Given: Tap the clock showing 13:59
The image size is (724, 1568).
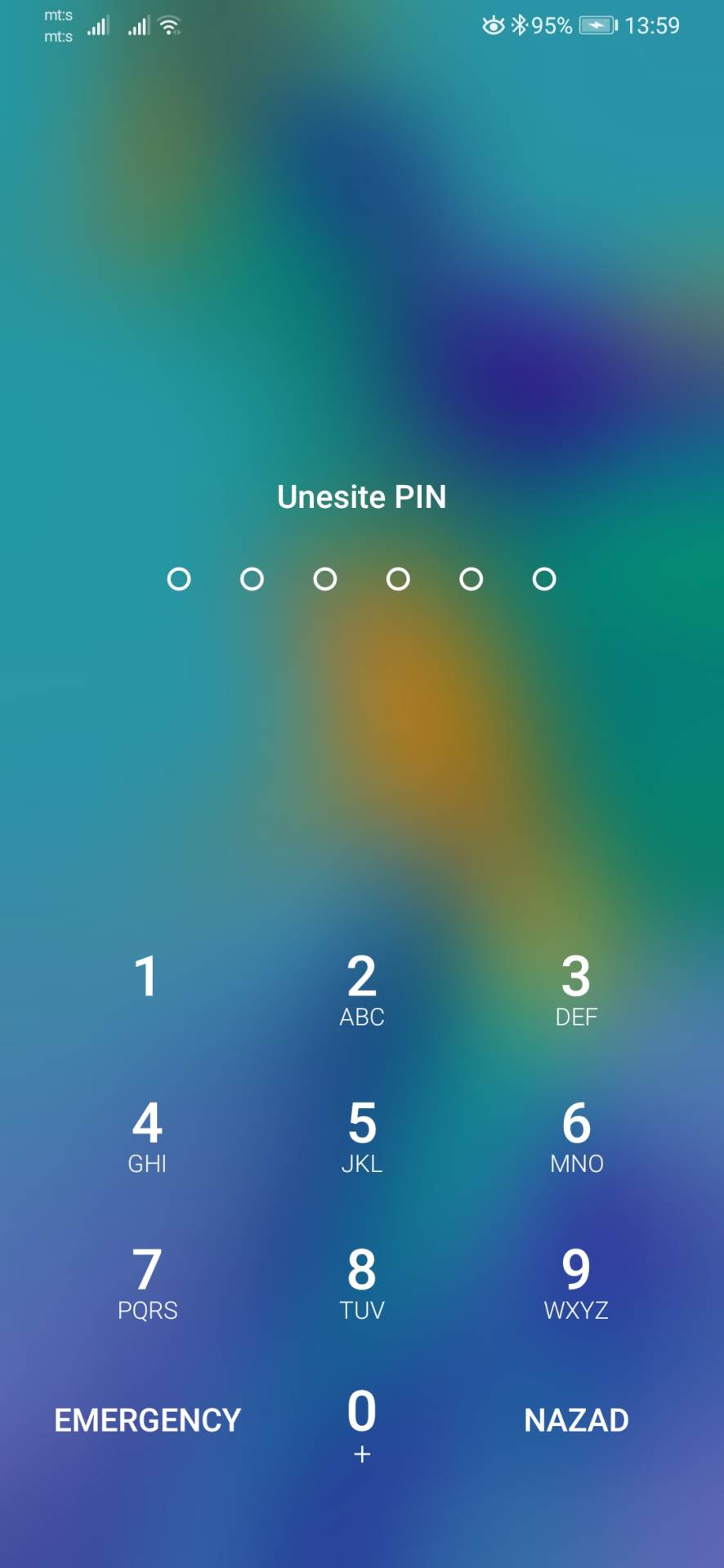Looking at the screenshot, I should 654,25.
